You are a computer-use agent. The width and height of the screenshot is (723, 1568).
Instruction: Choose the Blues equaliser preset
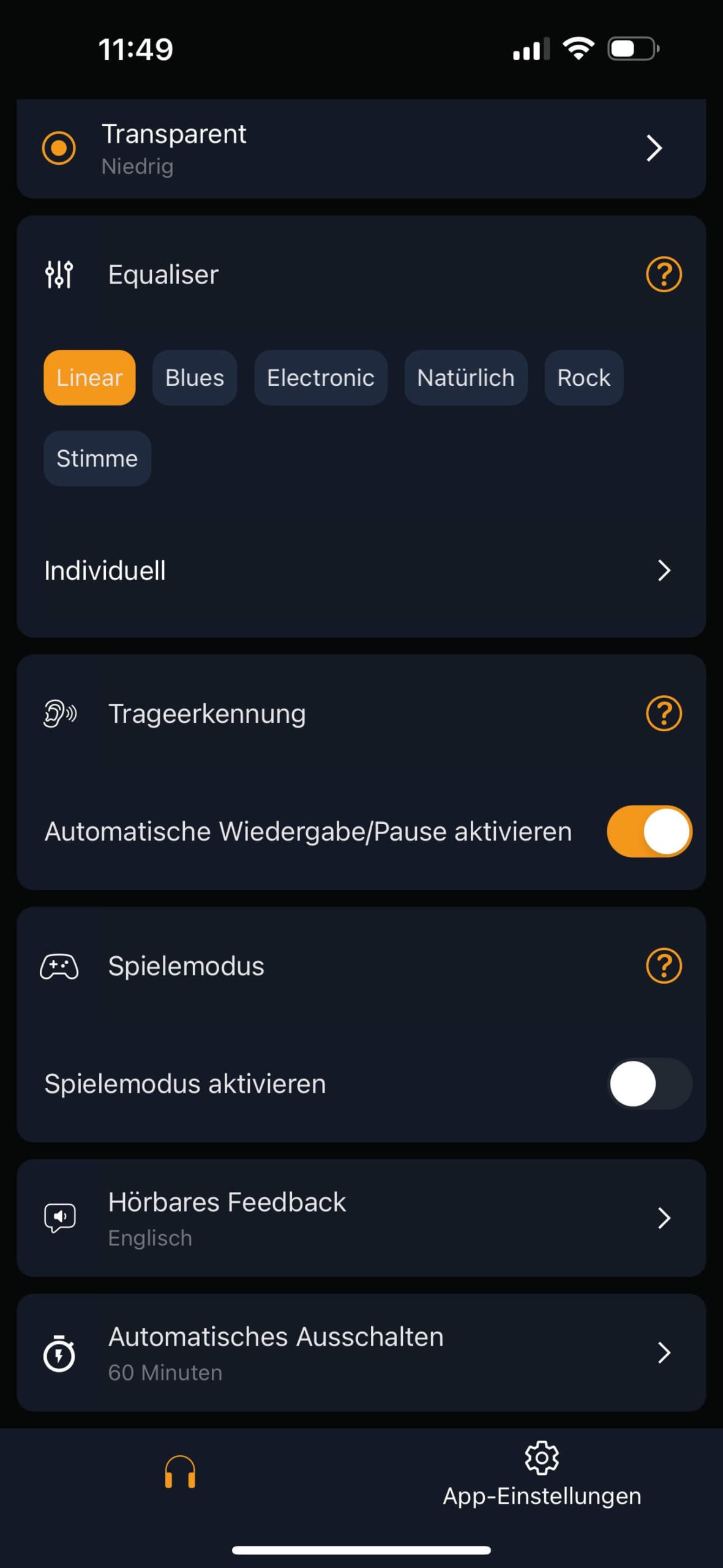click(195, 377)
